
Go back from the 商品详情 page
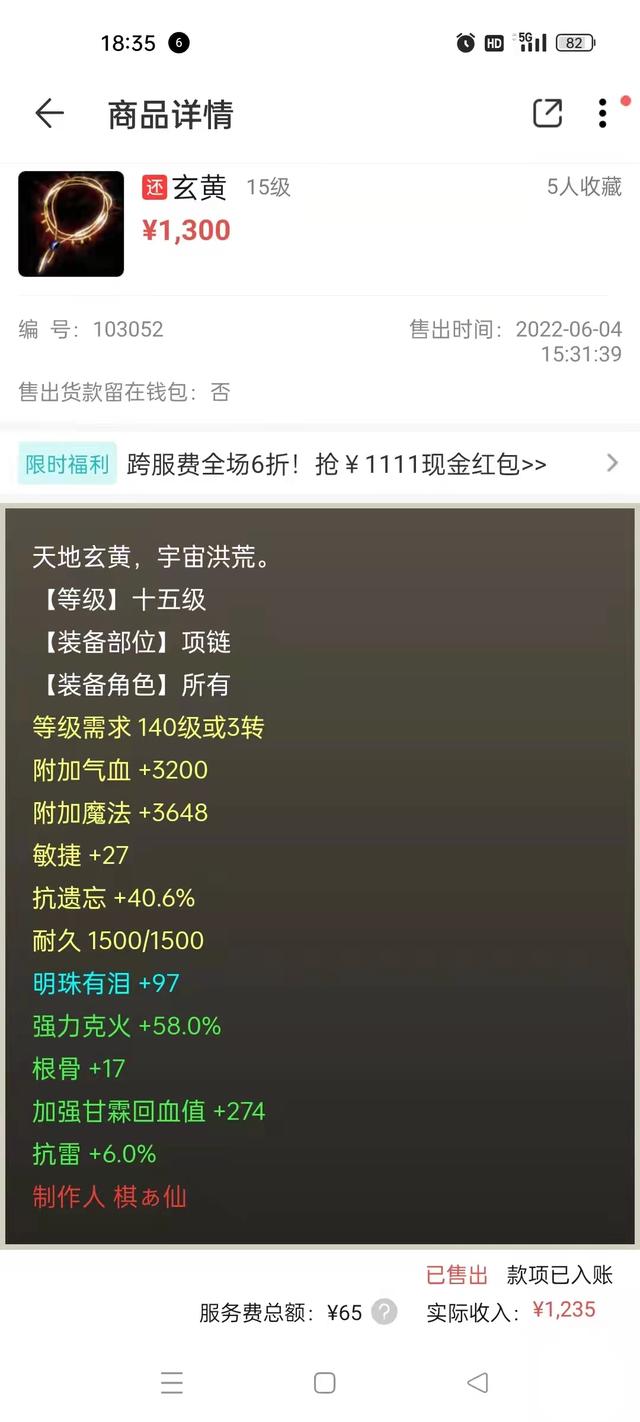49,114
